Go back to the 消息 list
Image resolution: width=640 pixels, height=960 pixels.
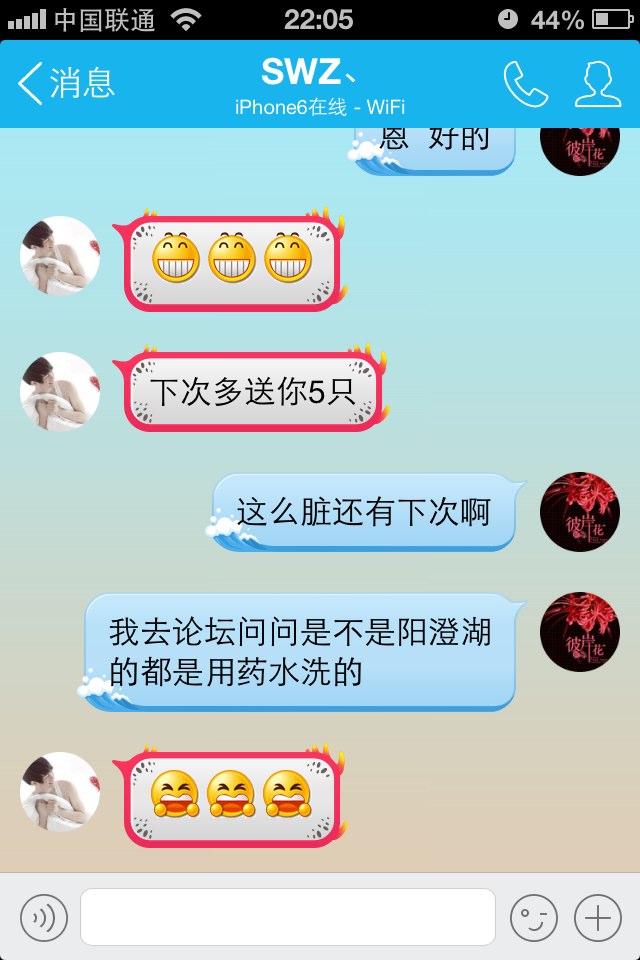point(68,84)
